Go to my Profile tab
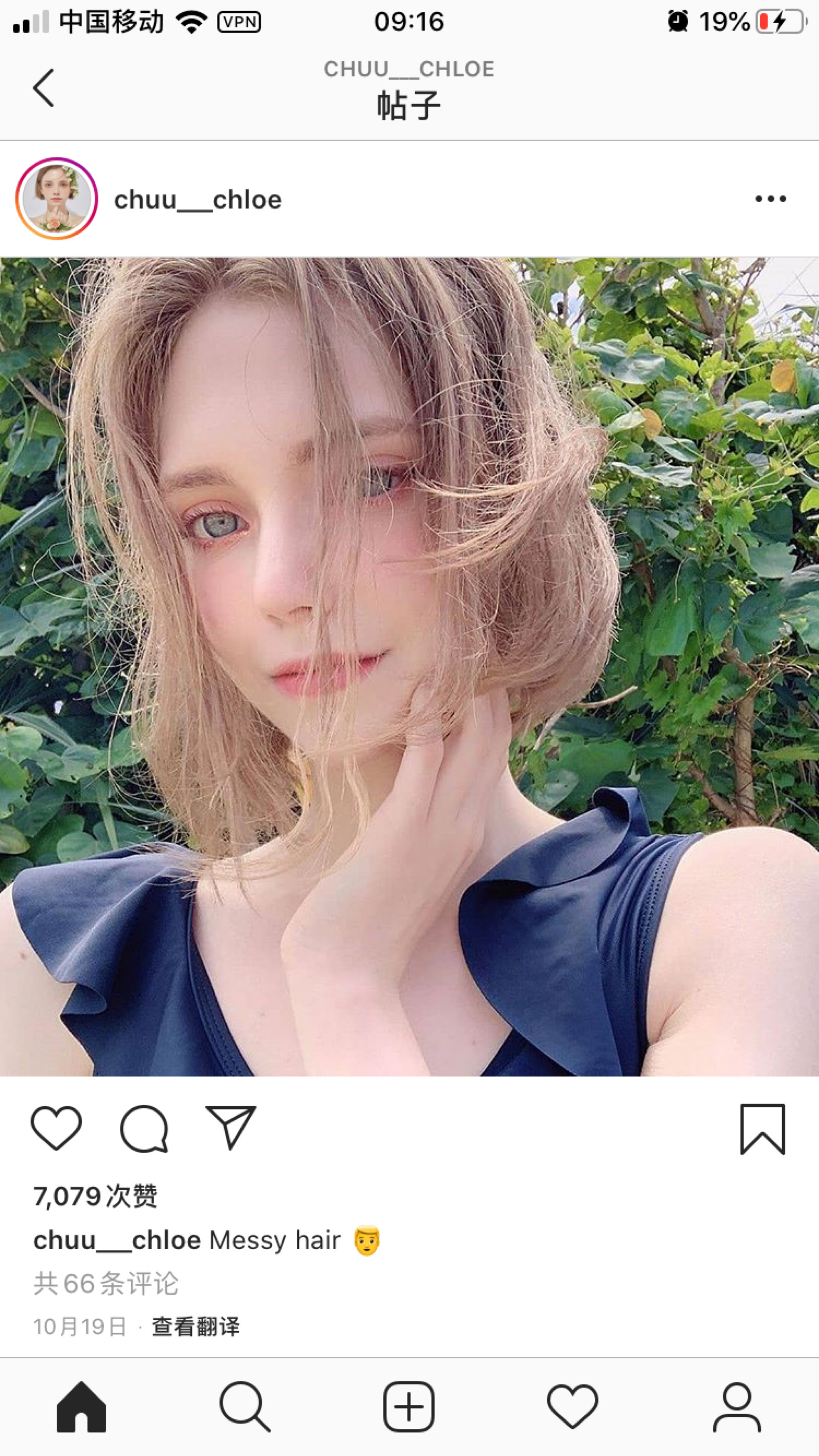819x1456 pixels. 737,1407
